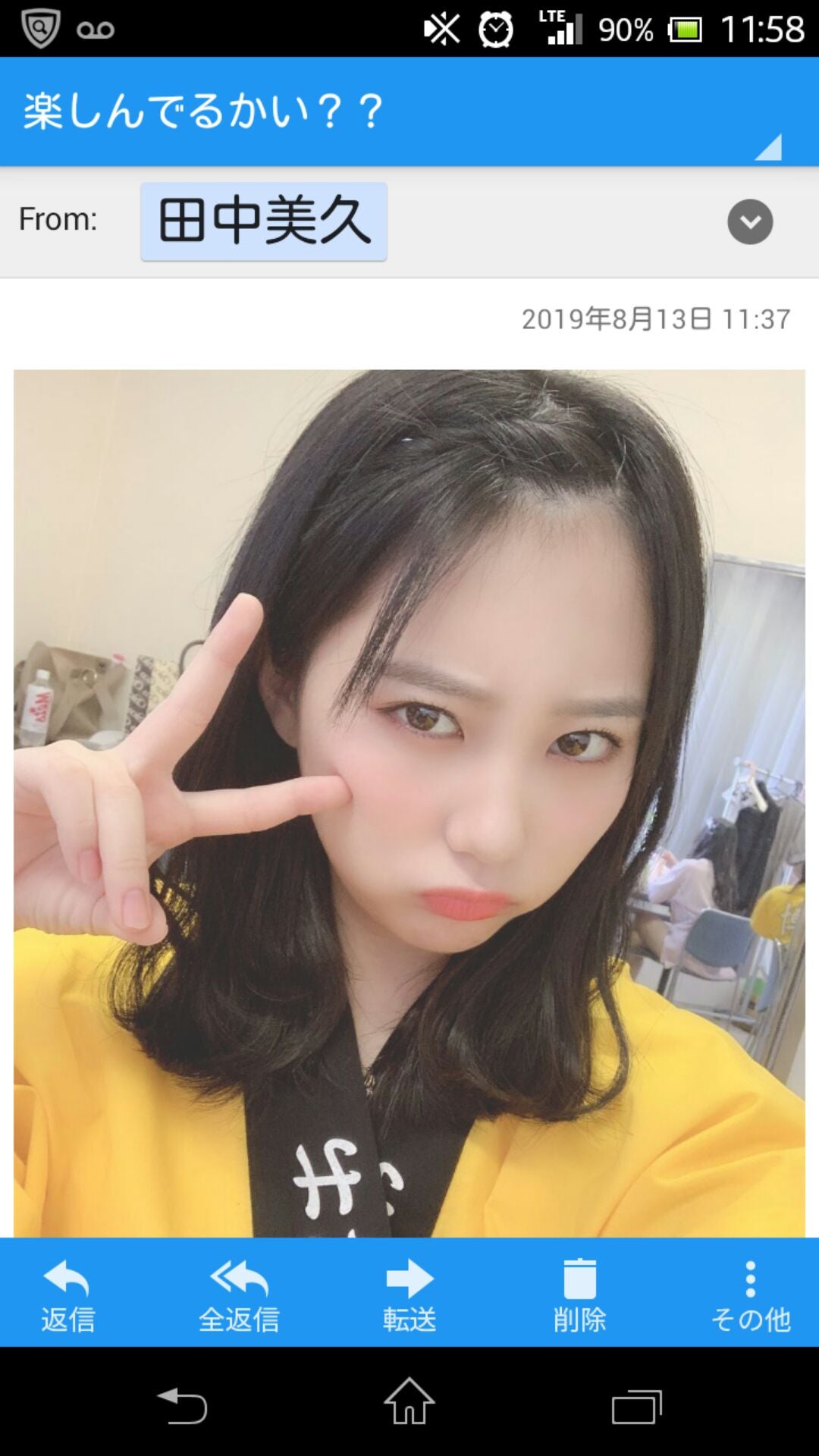Return to the home screen
This screenshot has height=1456, width=819.
(409, 1401)
